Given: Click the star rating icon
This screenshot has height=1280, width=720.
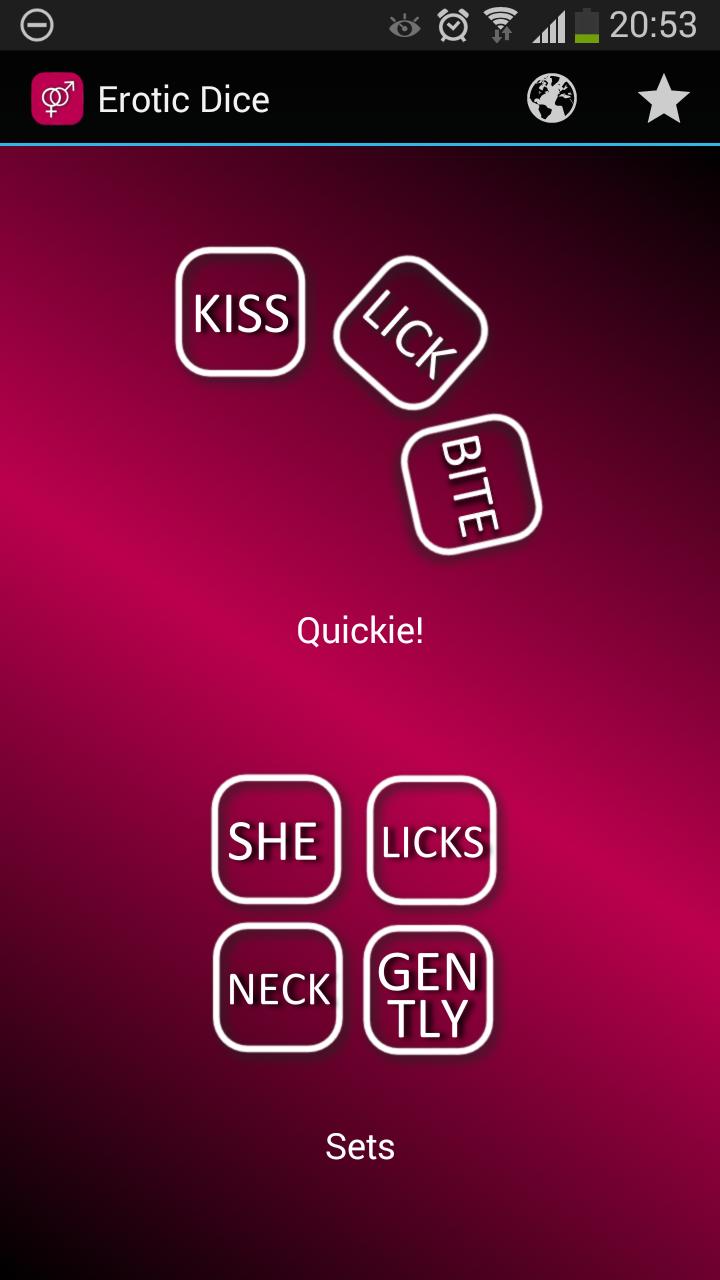Looking at the screenshot, I should tap(663, 98).
